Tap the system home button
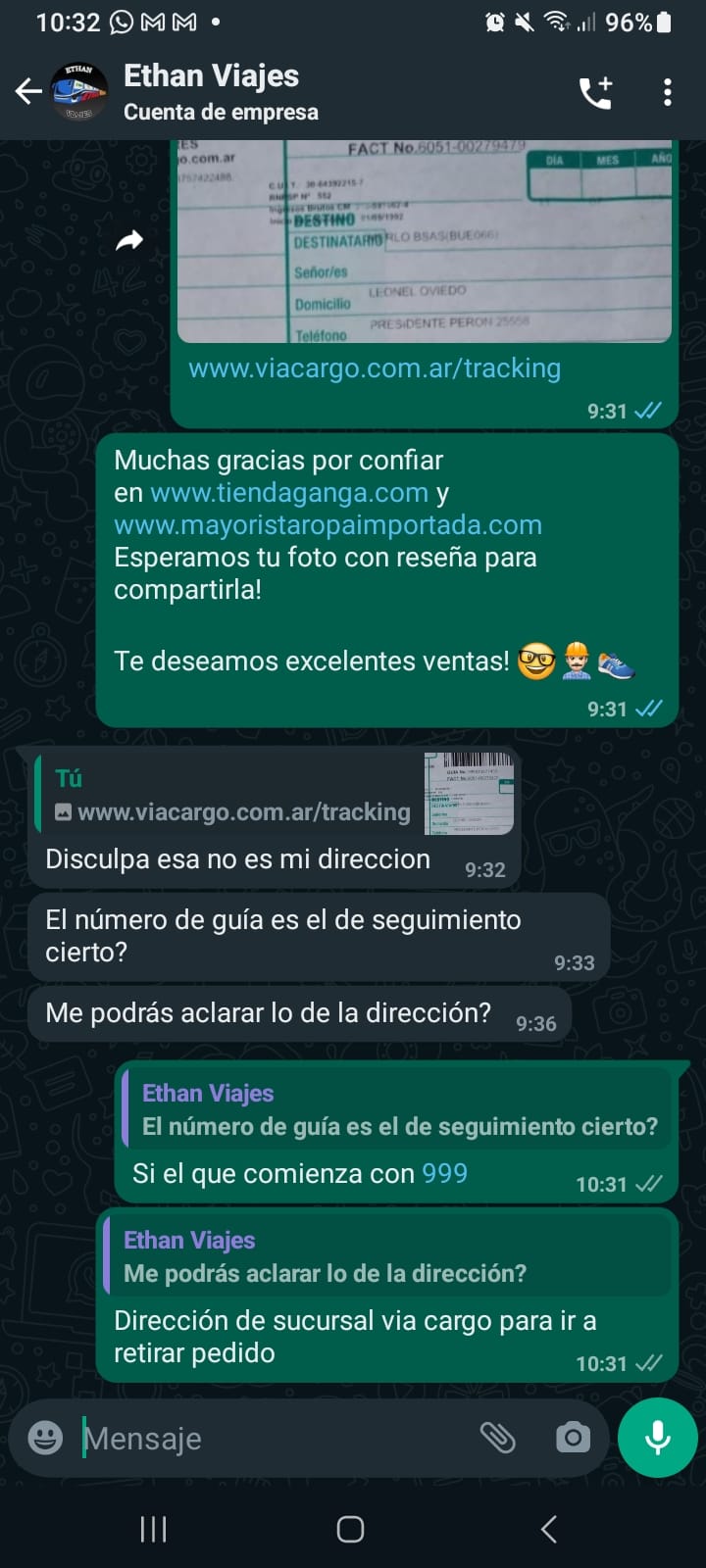706x1568 pixels. tap(350, 1529)
